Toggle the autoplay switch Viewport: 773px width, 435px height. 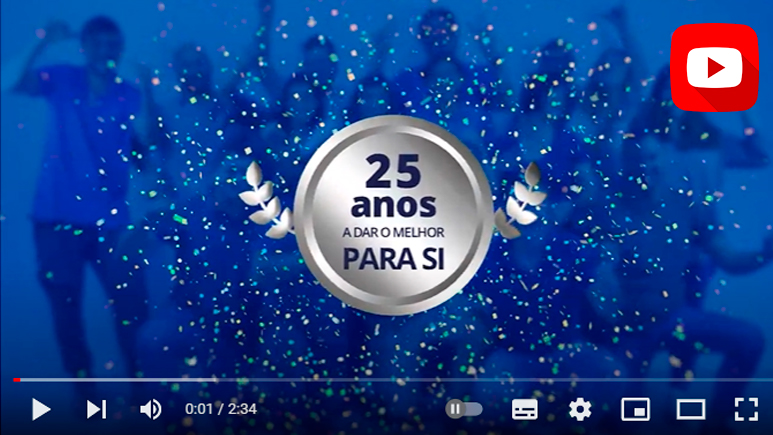[x=464, y=409]
